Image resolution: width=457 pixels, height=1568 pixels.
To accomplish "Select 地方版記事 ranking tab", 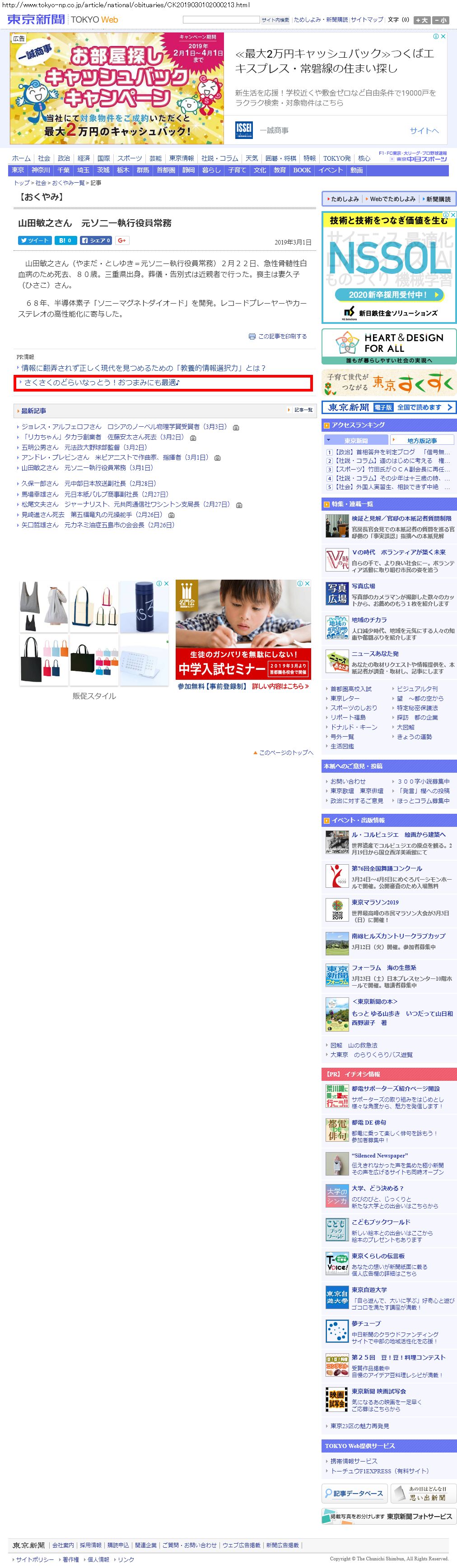I will coord(422,440).
